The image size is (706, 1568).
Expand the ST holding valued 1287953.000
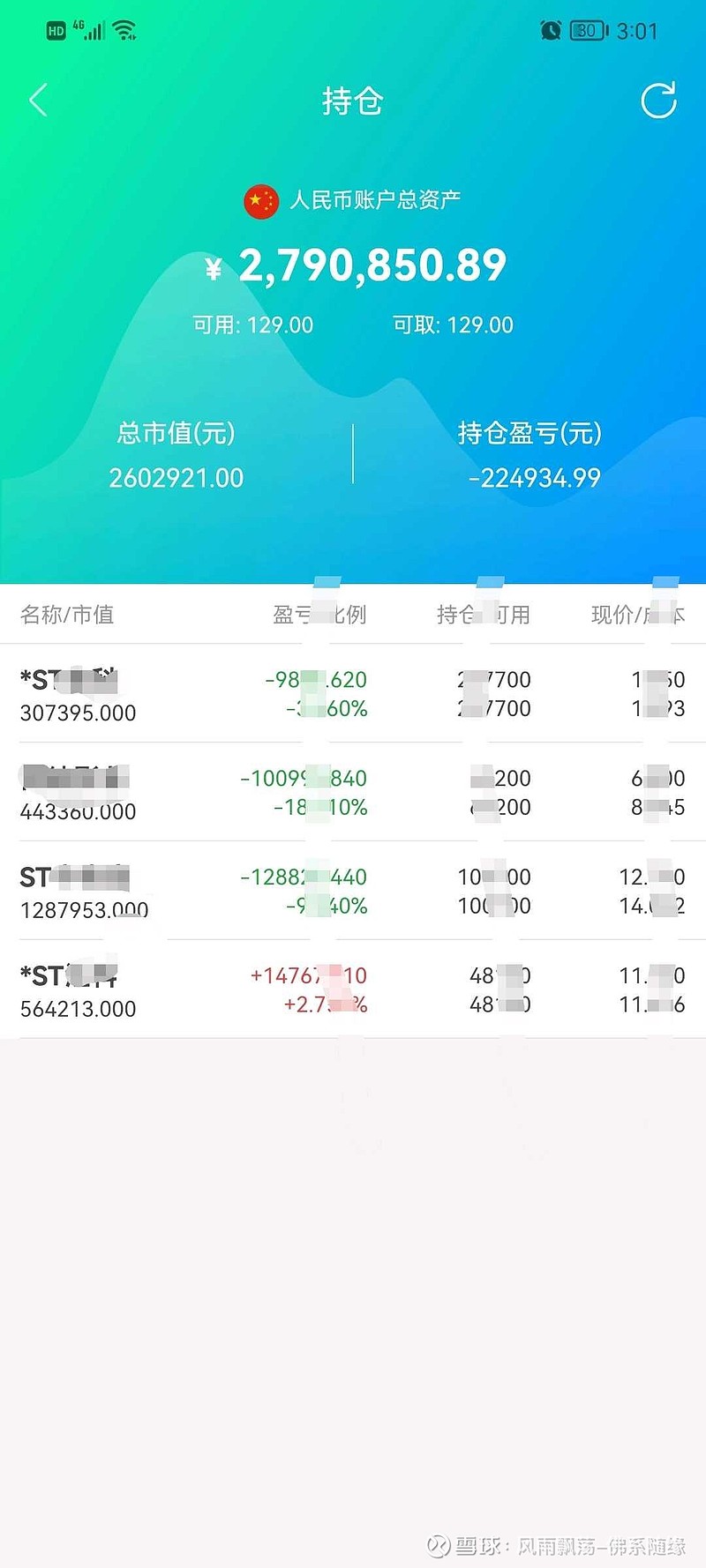tap(353, 892)
